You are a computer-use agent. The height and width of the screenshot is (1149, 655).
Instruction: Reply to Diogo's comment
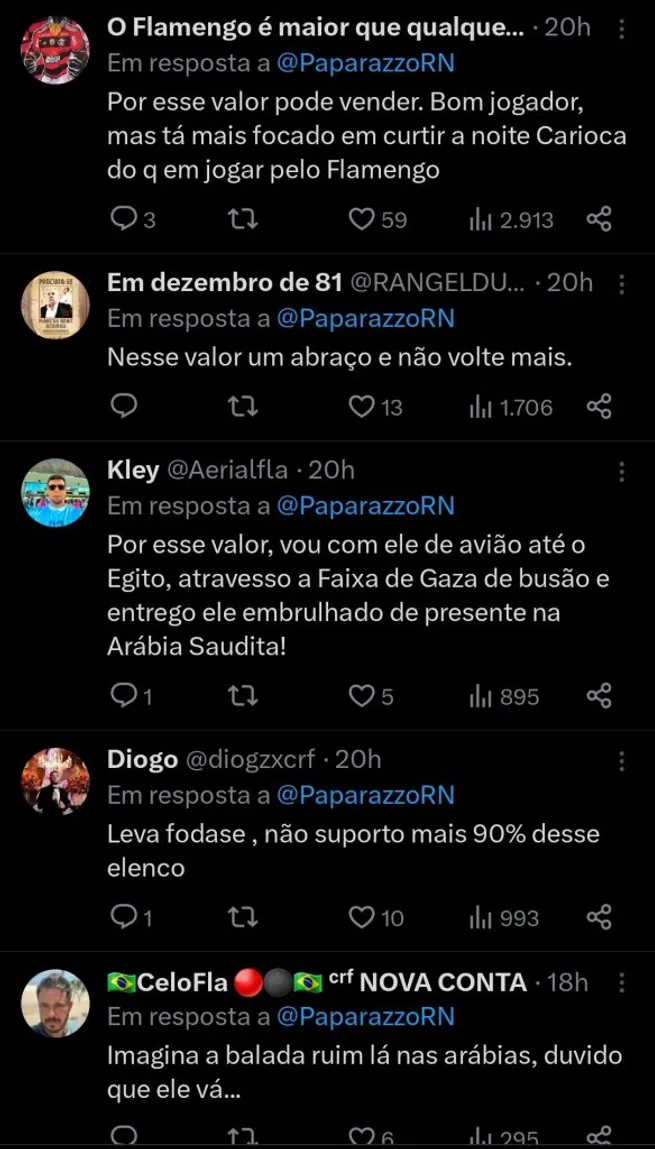point(122,916)
